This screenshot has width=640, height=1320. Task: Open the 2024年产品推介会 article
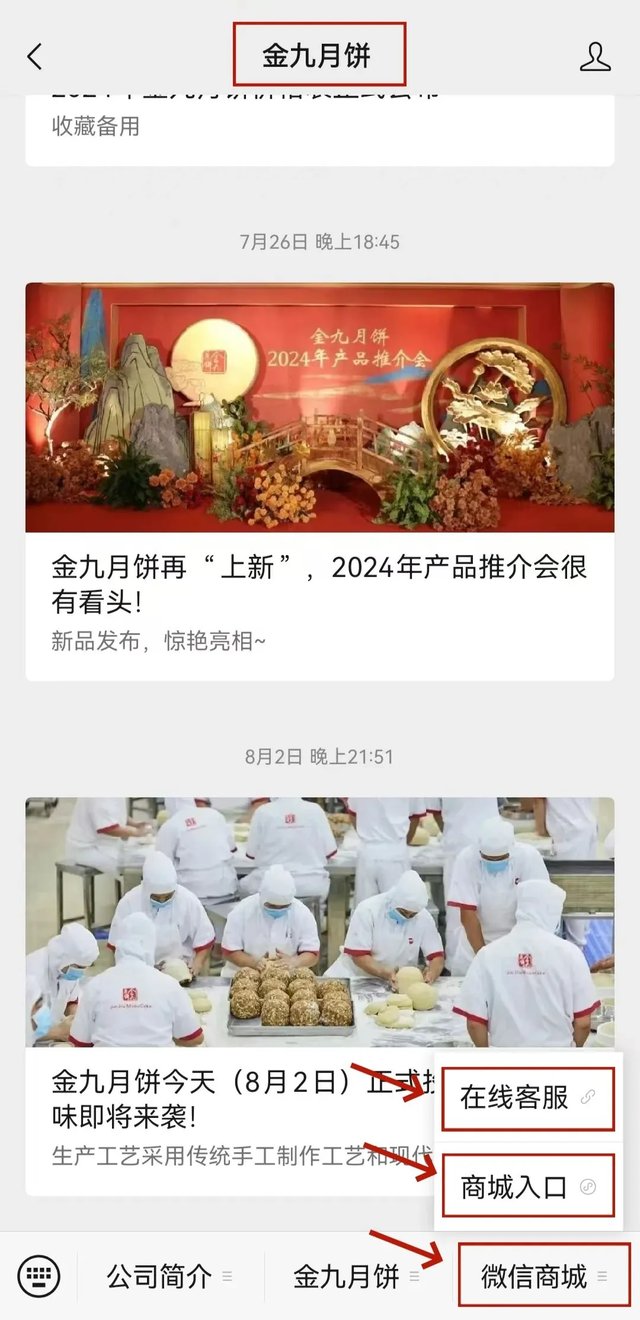pyautogui.click(x=319, y=480)
